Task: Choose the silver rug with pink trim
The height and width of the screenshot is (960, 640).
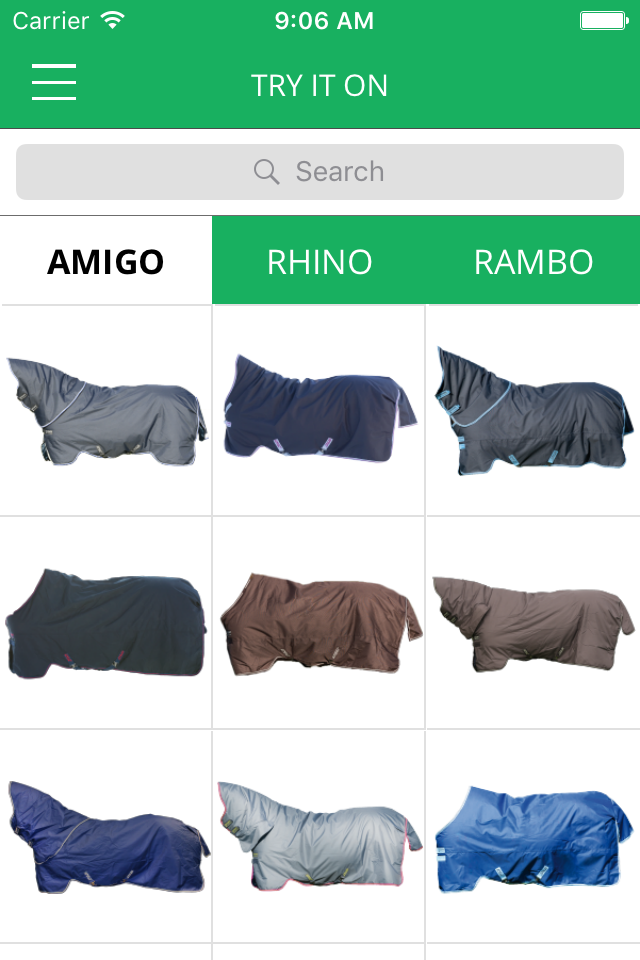Action: tap(319, 836)
